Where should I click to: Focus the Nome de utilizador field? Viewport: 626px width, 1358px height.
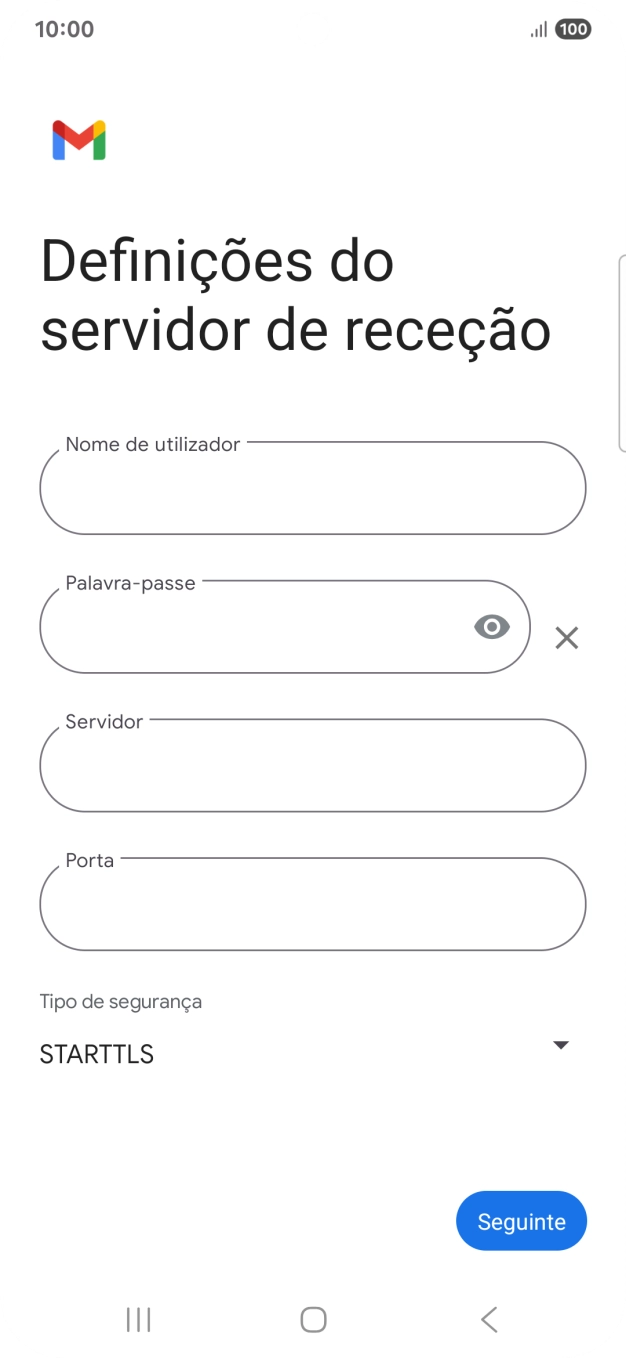[x=312, y=489]
